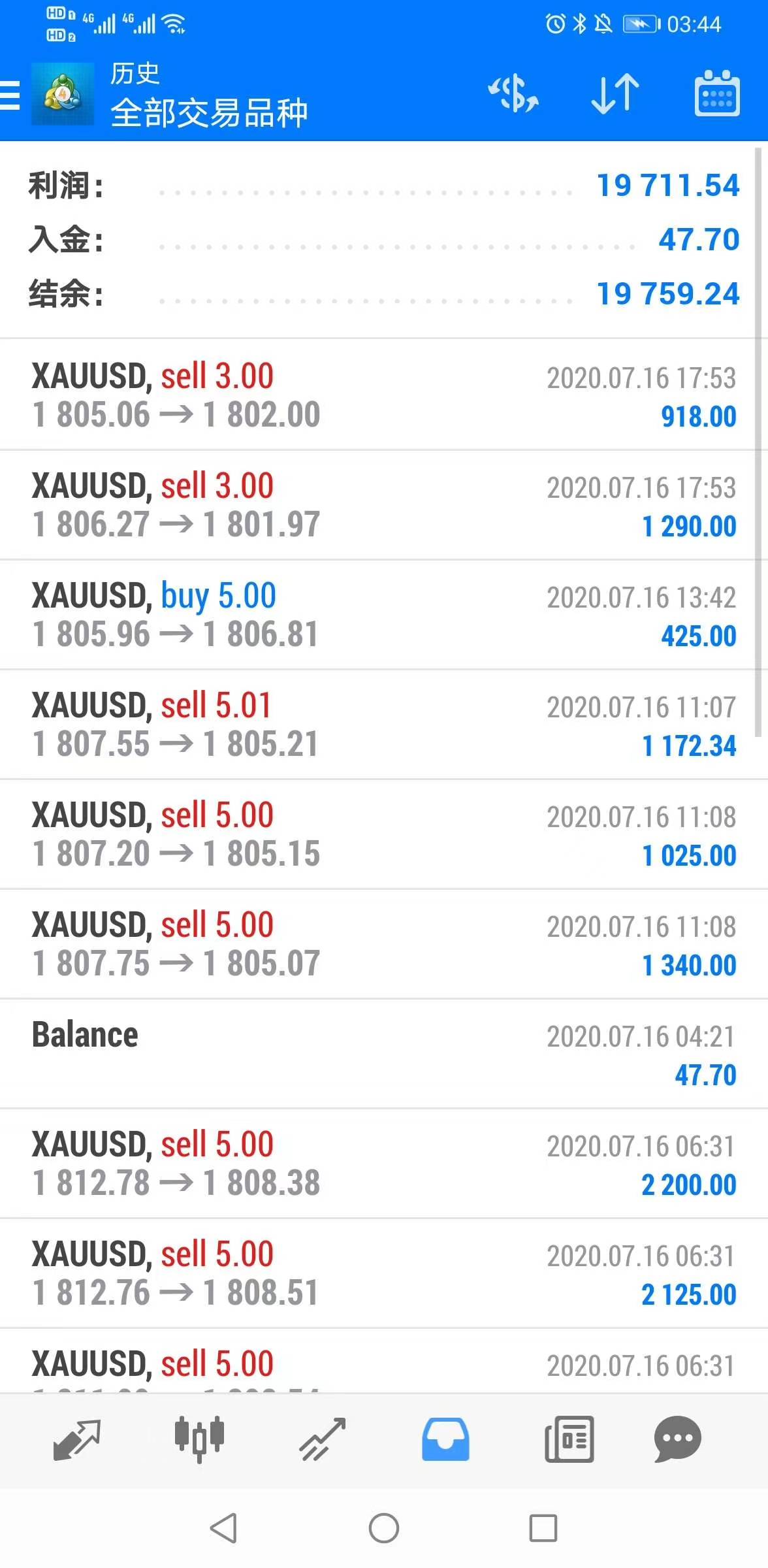768x1568 pixels.
Task: Open the sell 5.00 trade with profit 1 025.00
Action: (x=384, y=834)
